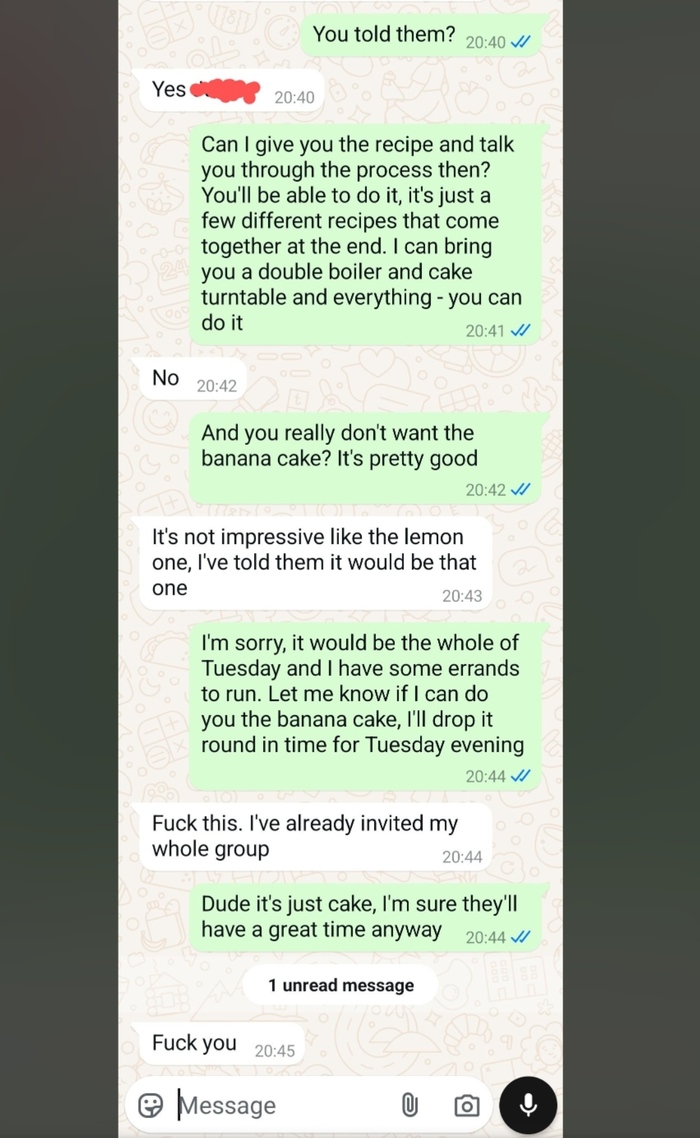Open the camera from the message bar
Screen dimensions: 700x1138
click(466, 1105)
